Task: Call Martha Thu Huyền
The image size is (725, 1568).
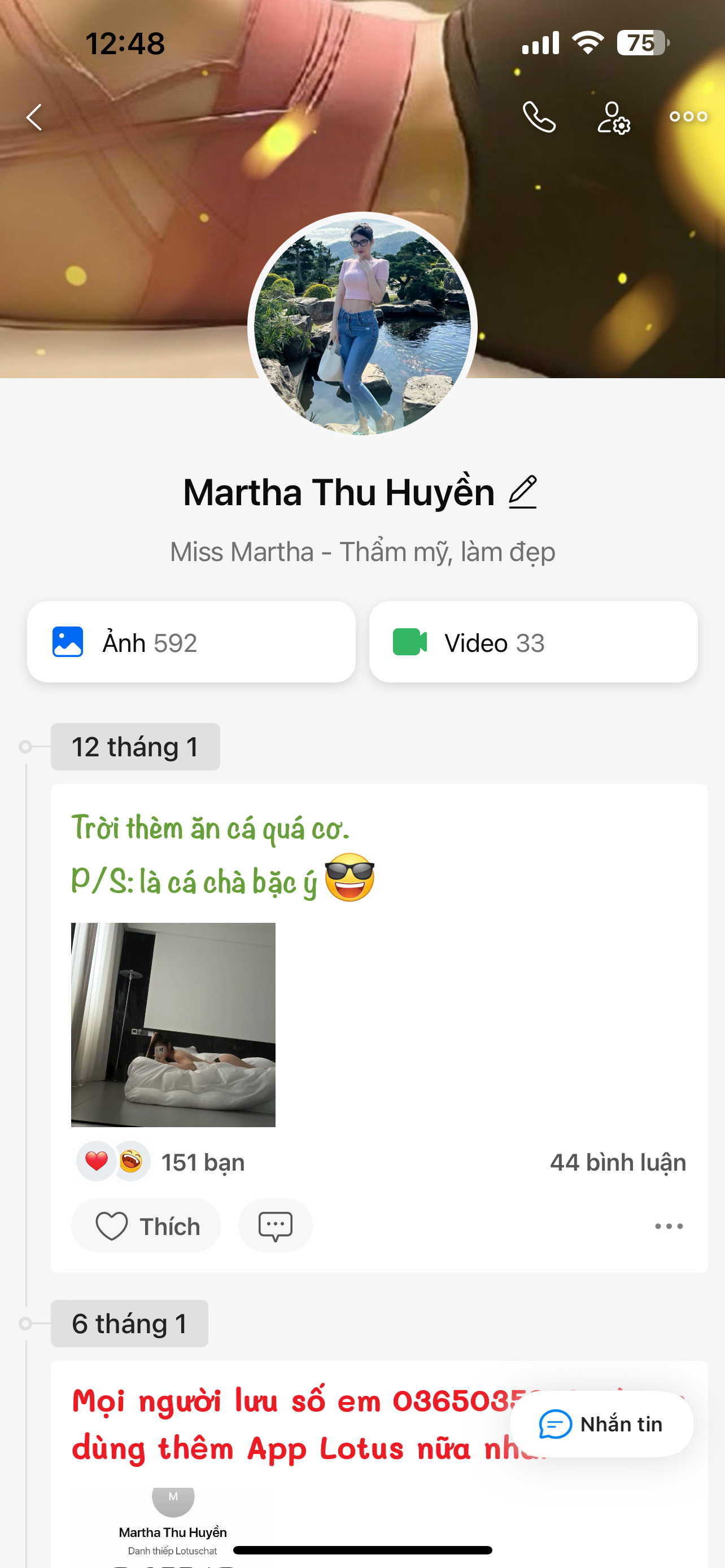Action: point(539,117)
